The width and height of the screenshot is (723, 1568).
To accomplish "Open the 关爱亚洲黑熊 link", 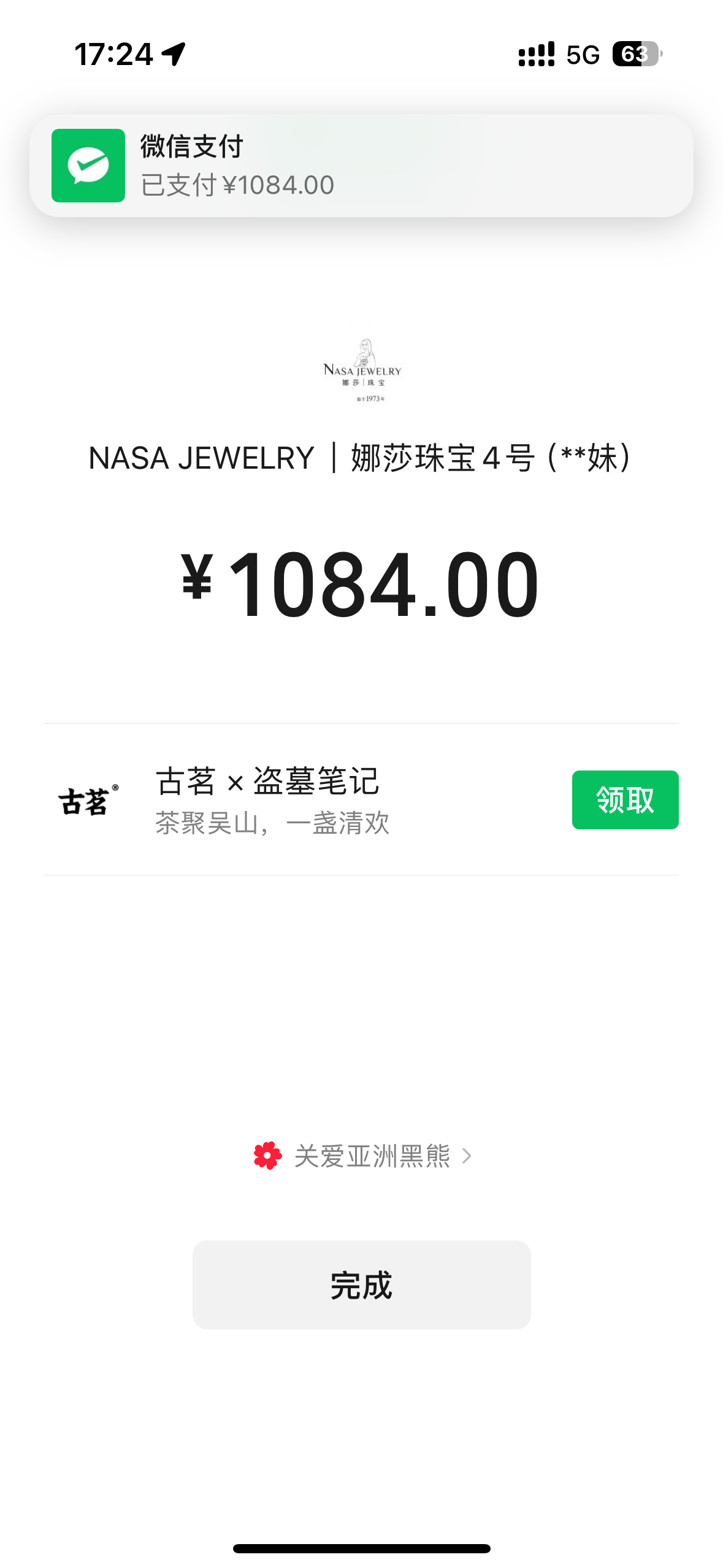I will pos(363,1156).
